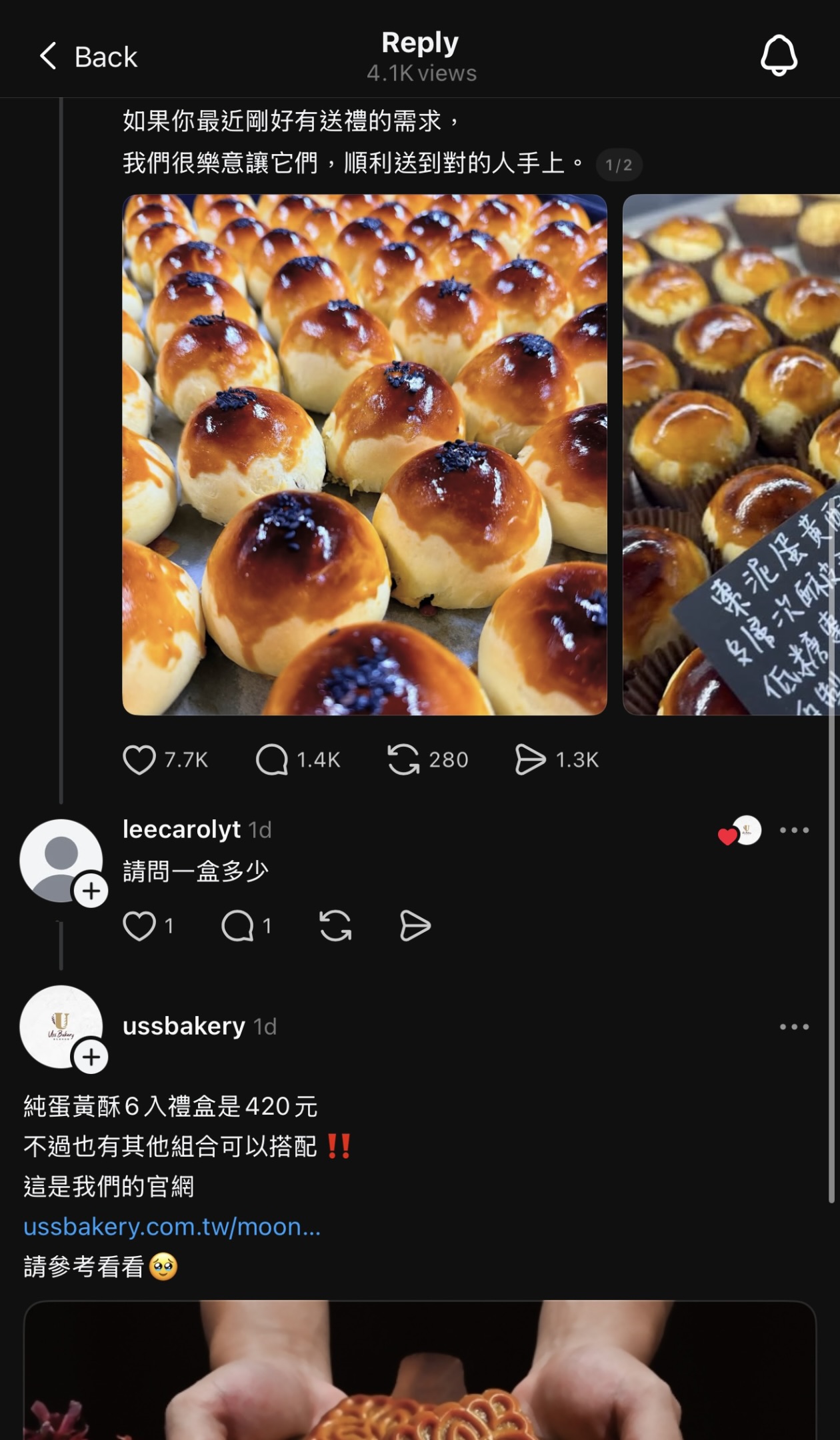Share leecarolyt's comment
840x1440 pixels.
pyautogui.click(x=415, y=926)
